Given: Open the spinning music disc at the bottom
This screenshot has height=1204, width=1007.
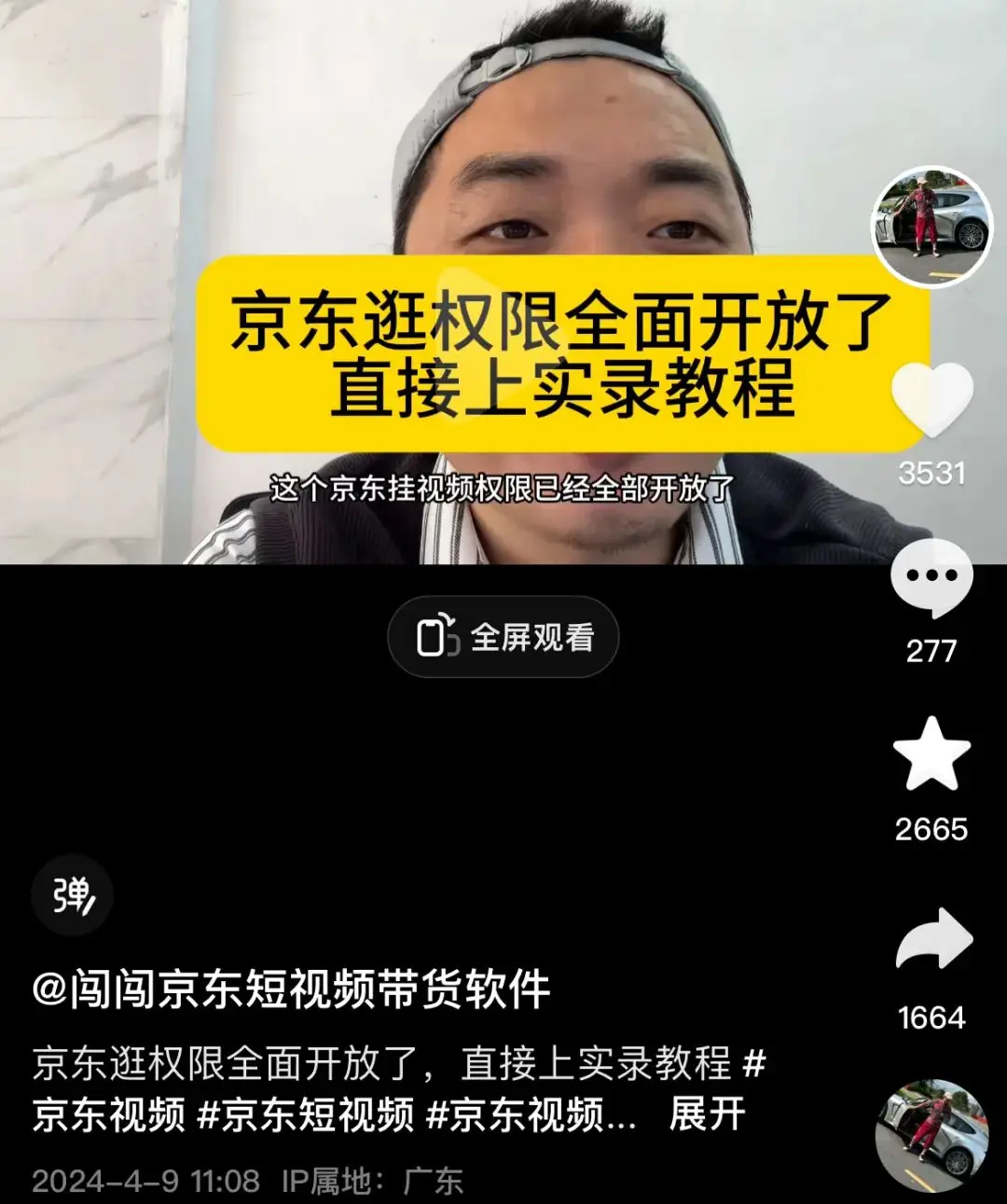Looking at the screenshot, I should [931, 1135].
